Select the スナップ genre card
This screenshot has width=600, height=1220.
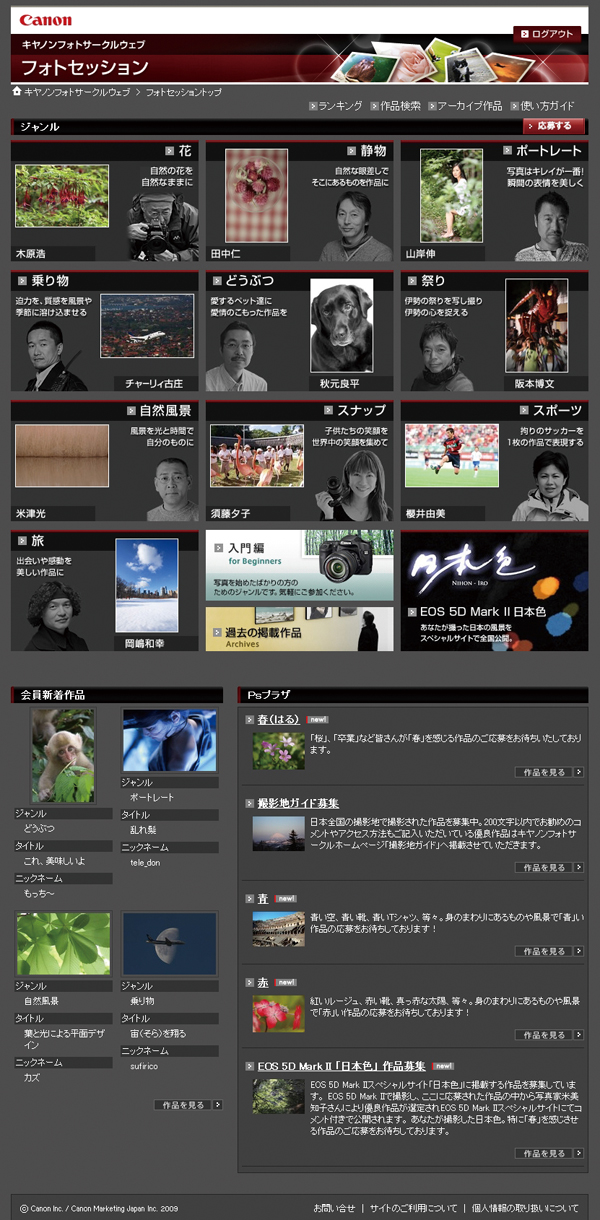click(299, 461)
